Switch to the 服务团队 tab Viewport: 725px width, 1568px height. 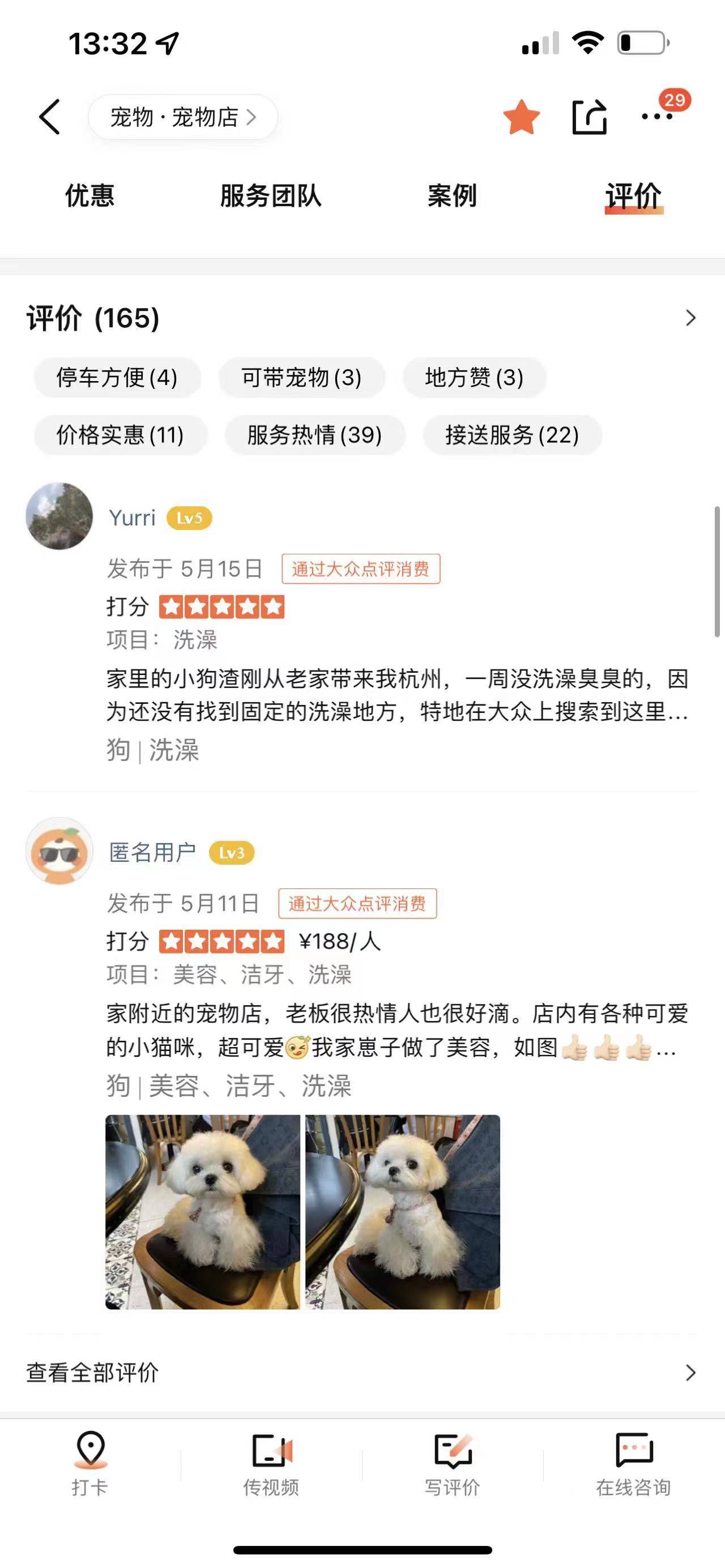coord(270,195)
